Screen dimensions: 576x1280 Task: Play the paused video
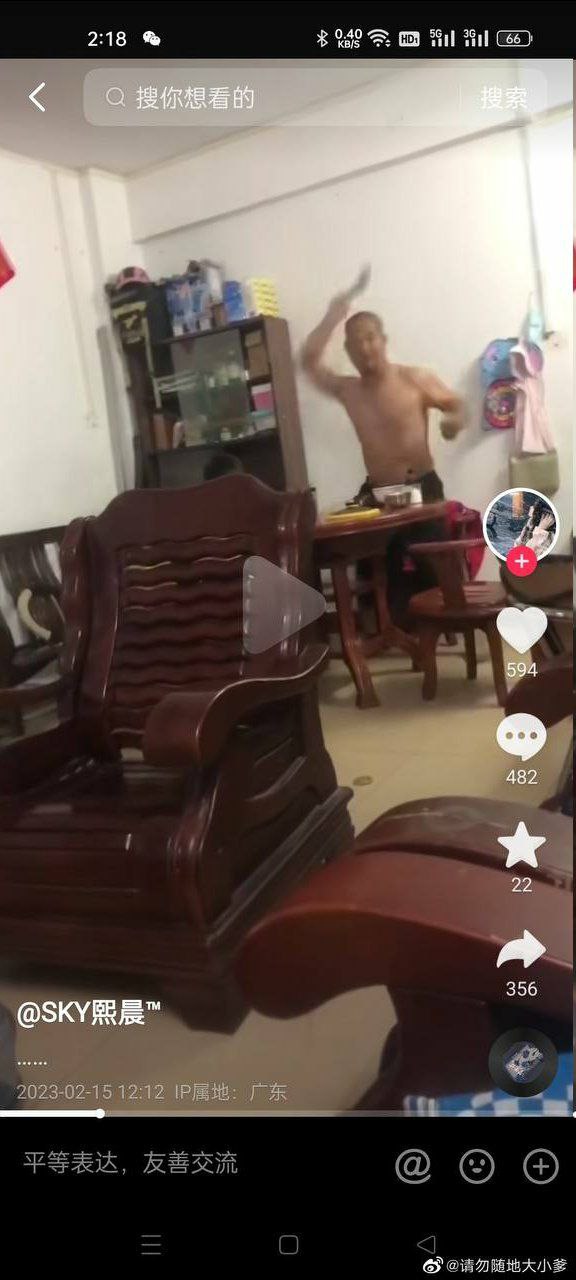coord(284,605)
